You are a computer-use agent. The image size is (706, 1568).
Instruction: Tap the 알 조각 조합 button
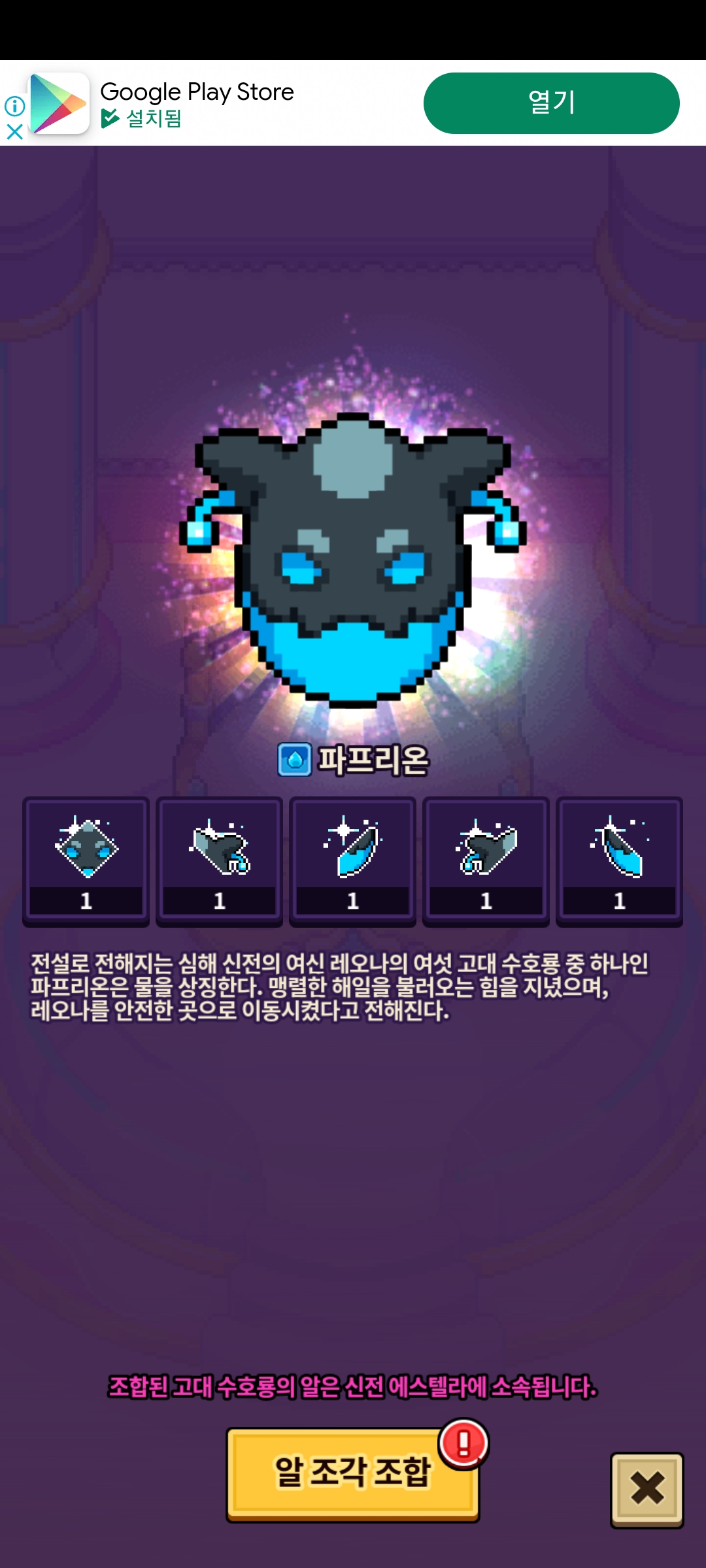(352, 1474)
